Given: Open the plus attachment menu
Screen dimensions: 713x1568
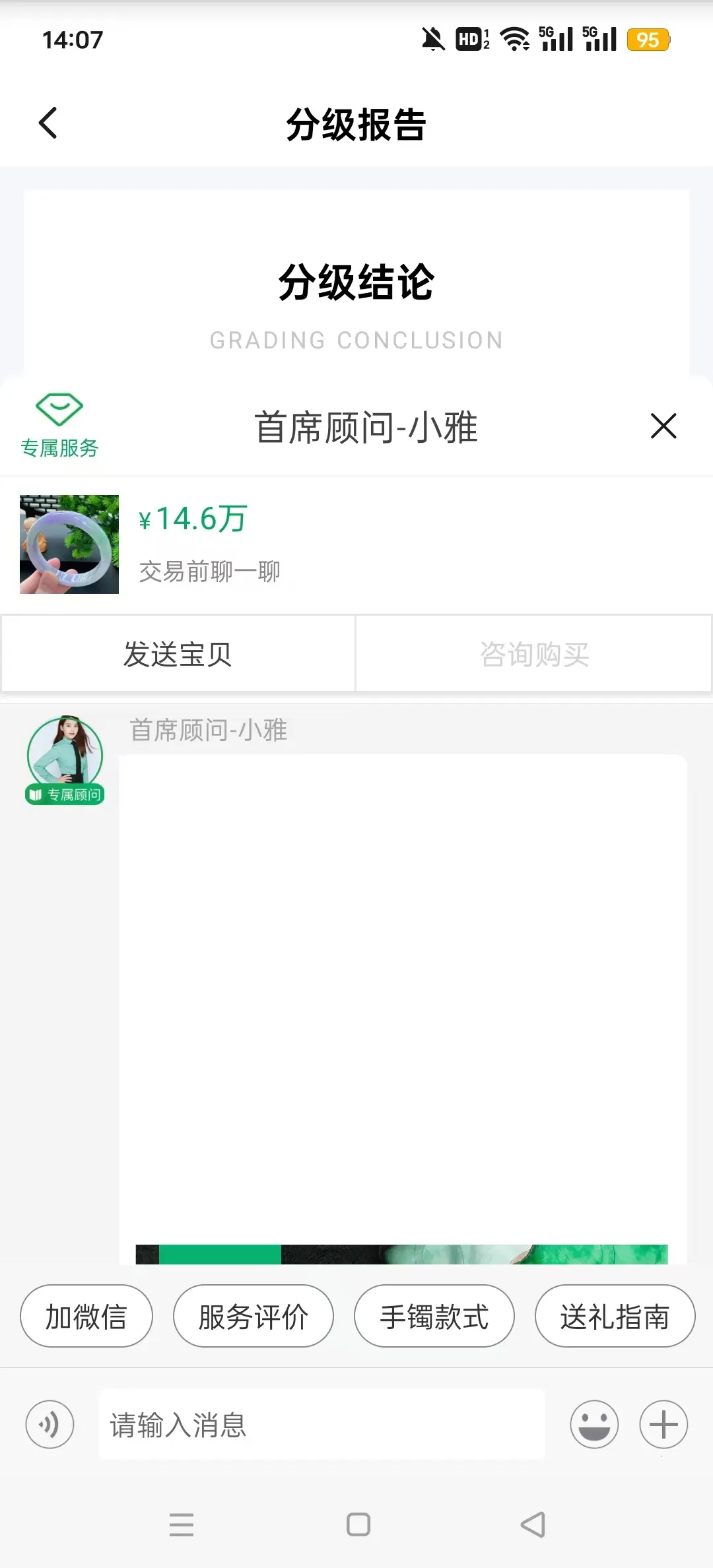Looking at the screenshot, I should pyautogui.click(x=663, y=1424).
